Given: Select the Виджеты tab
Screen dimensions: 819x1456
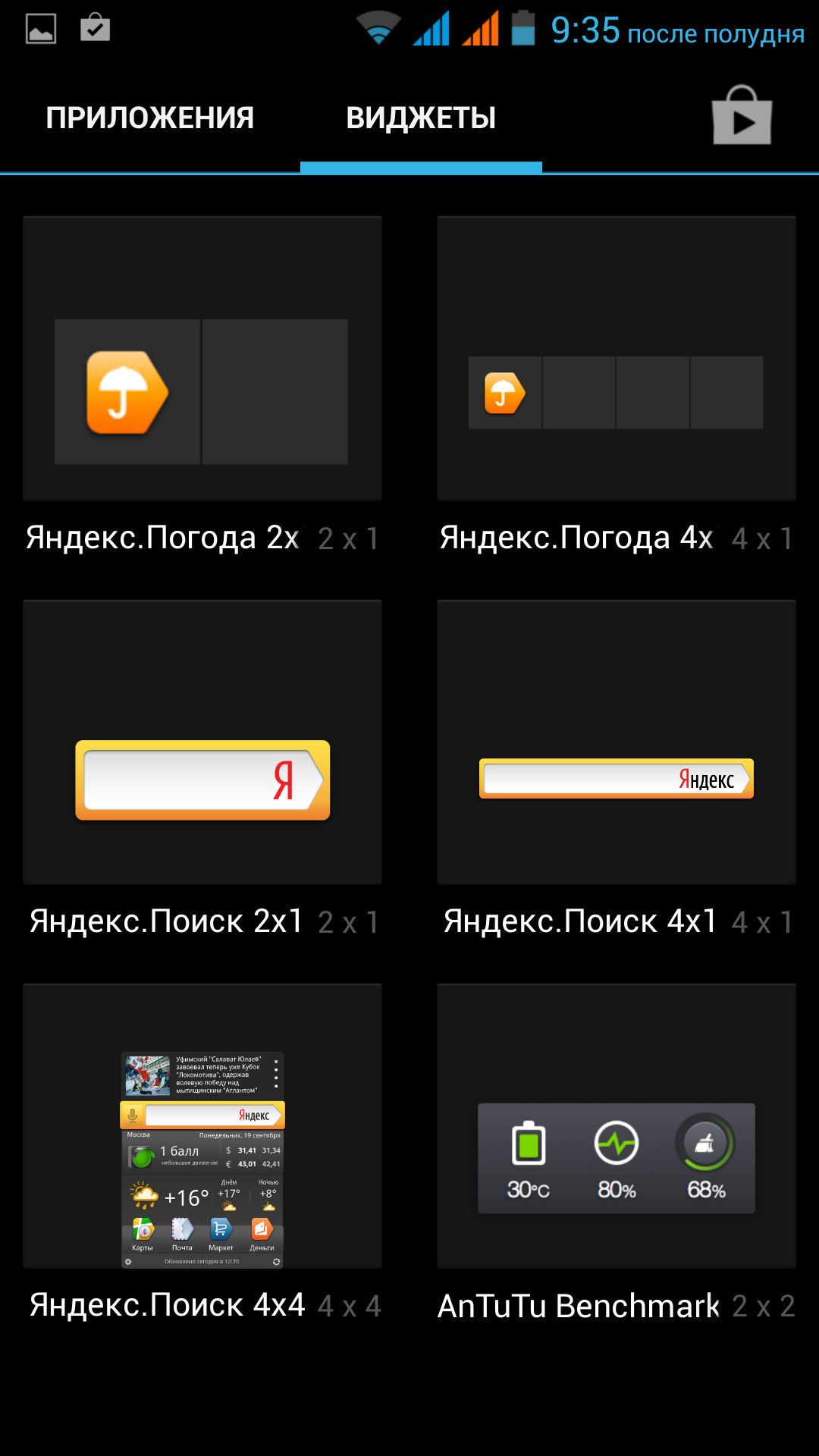Looking at the screenshot, I should click(x=421, y=118).
